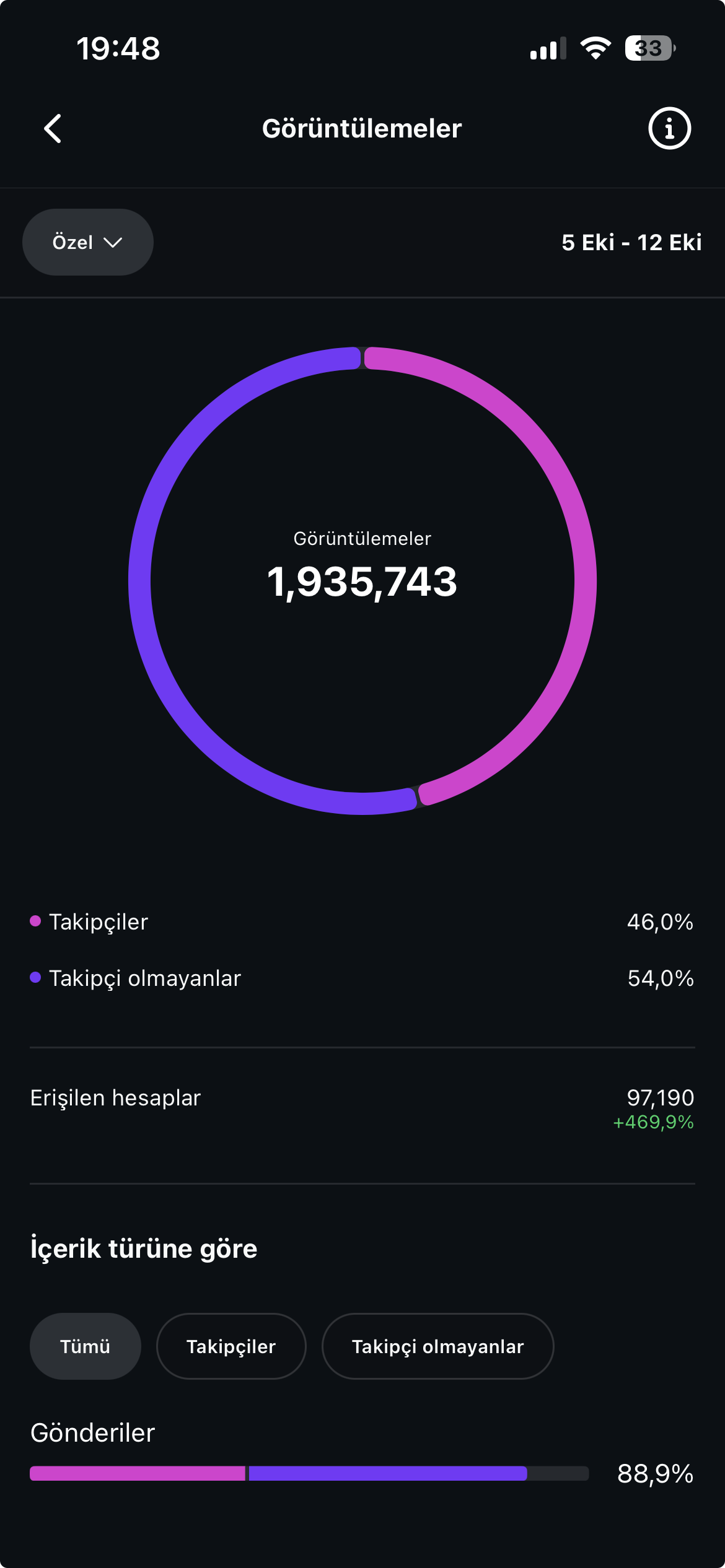Enable the Takipçiler content filter
This screenshot has height=1568, width=725.
pos(231,1346)
